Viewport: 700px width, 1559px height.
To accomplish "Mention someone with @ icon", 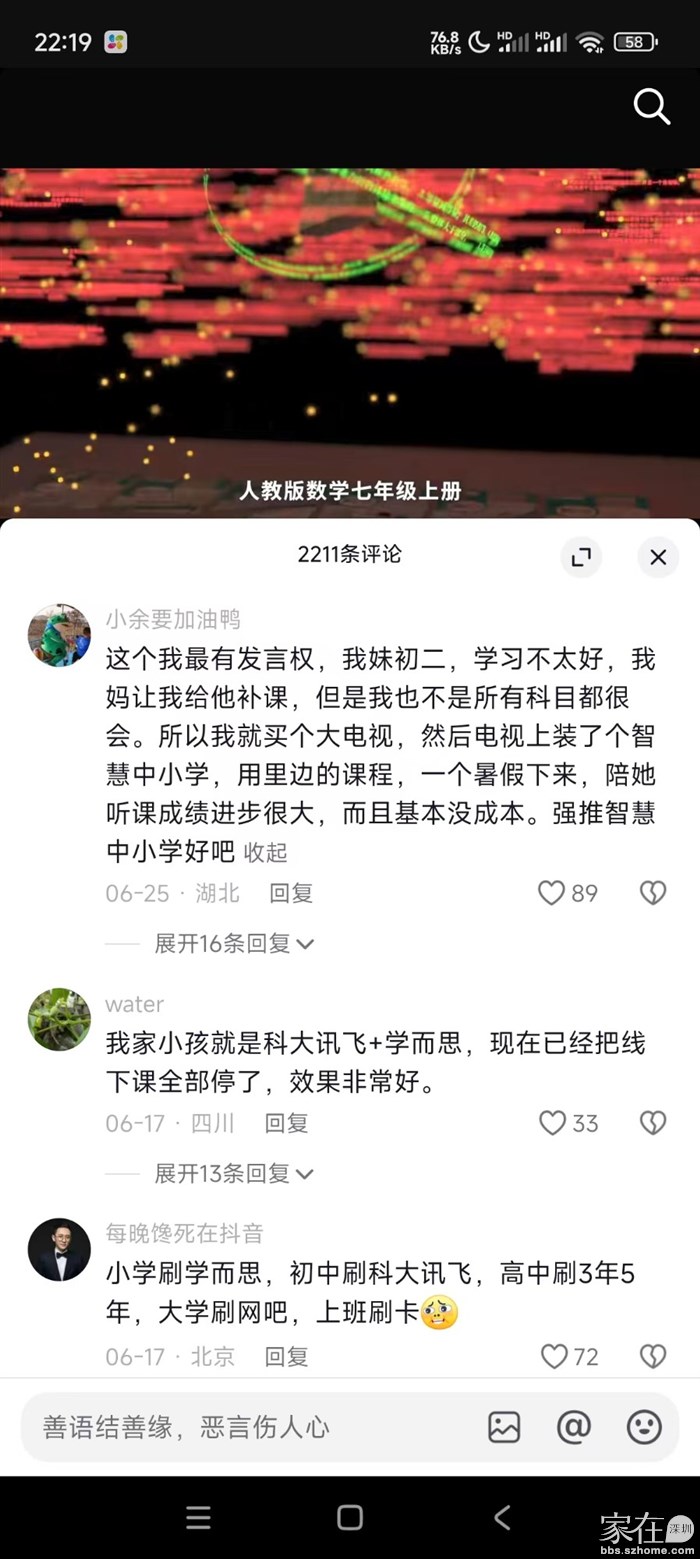I will coord(574,1427).
